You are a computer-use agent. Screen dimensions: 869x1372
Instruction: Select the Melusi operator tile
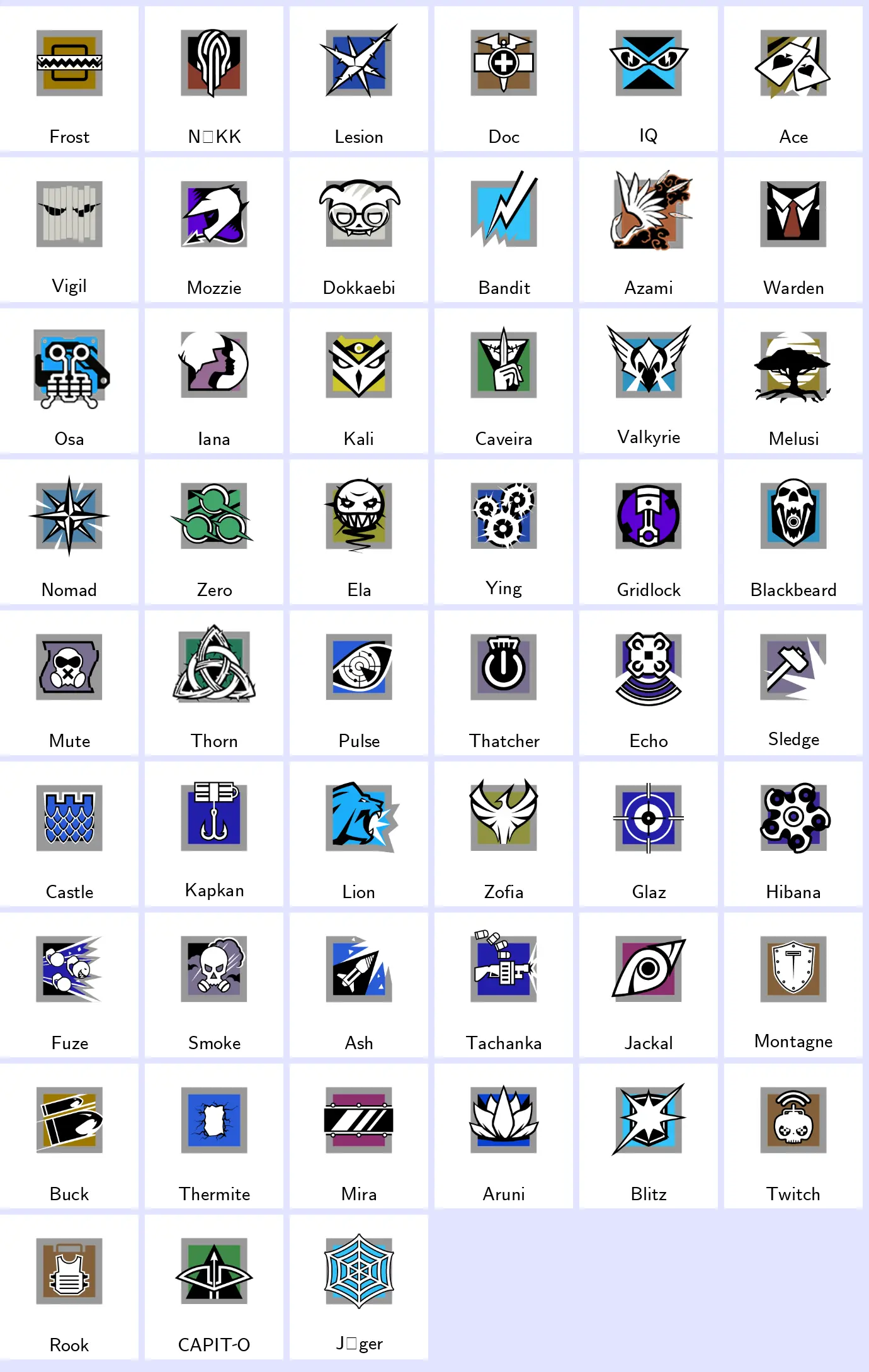pos(793,381)
